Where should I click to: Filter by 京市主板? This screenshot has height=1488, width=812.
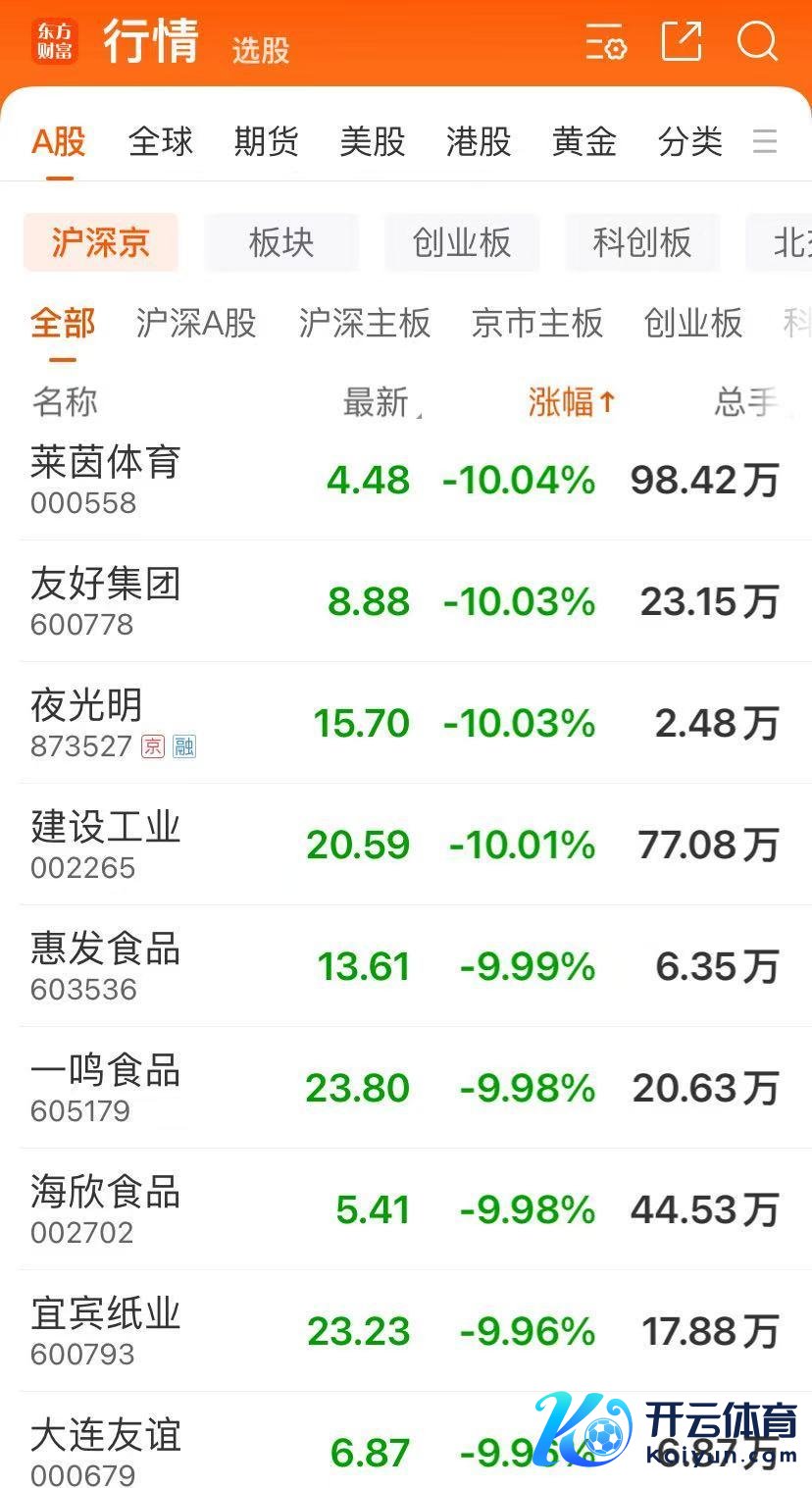[x=536, y=323]
